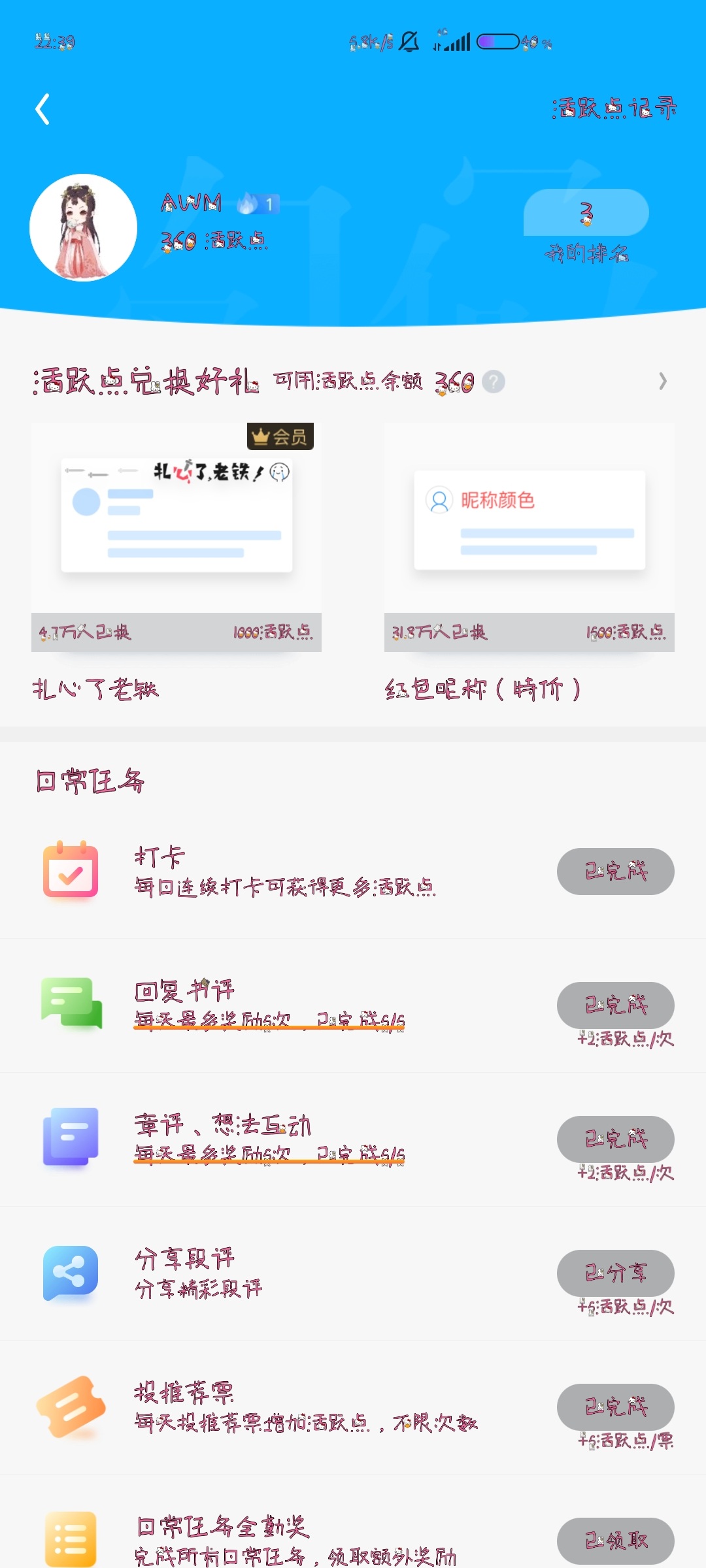Go back using the top-left arrow
Image resolution: width=706 pixels, height=1568 pixels.
[x=43, y=109]
